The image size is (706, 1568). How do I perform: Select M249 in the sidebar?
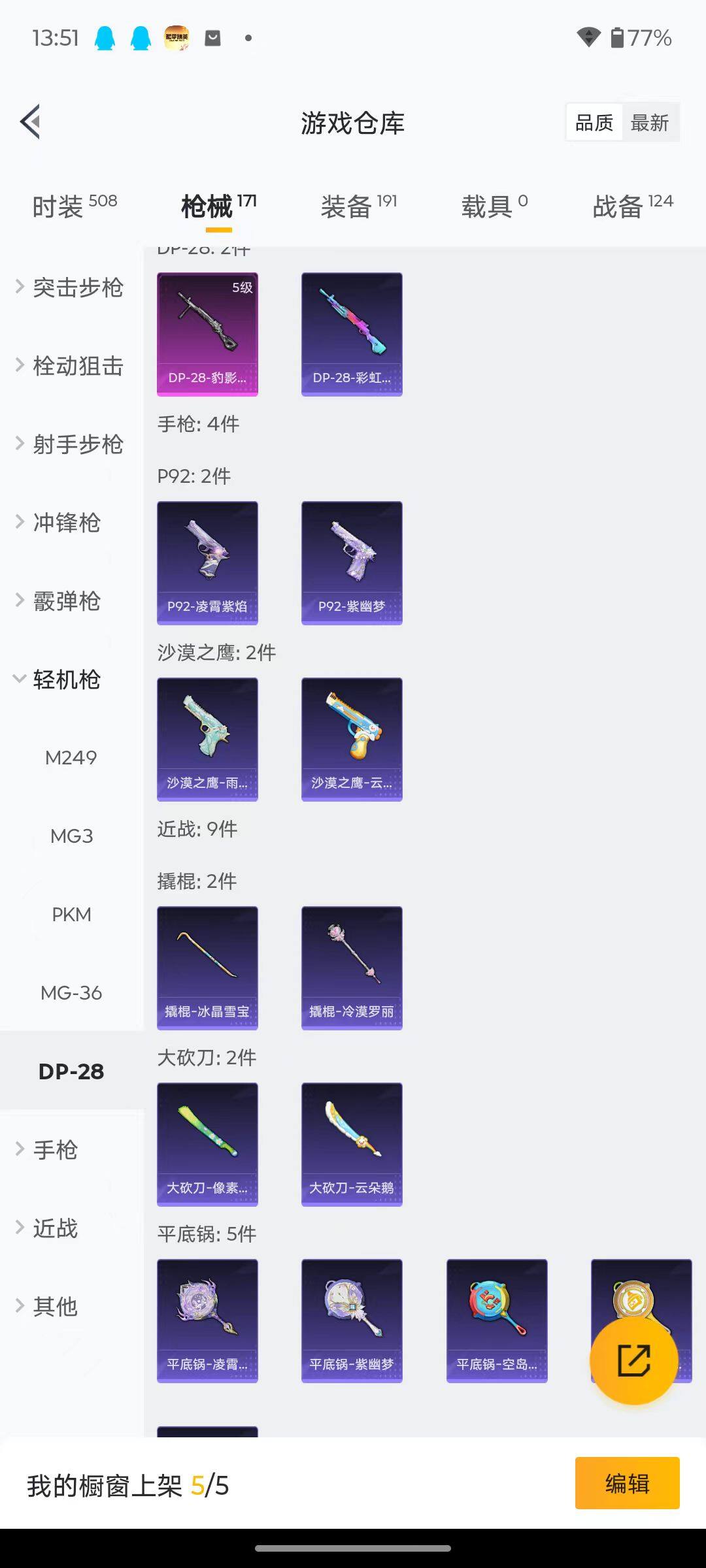(72, 757)
